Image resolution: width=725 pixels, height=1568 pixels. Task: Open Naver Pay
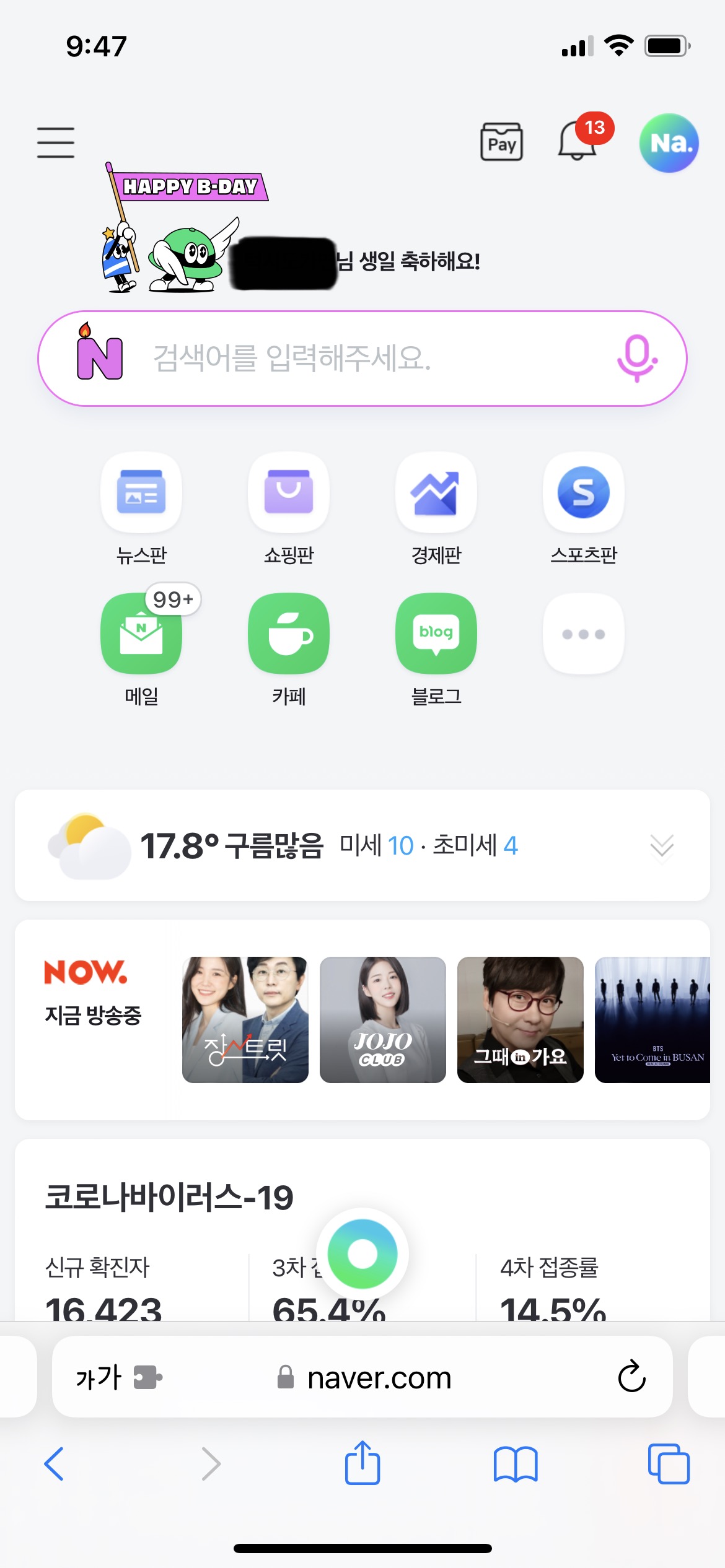(x=501, y=142)
